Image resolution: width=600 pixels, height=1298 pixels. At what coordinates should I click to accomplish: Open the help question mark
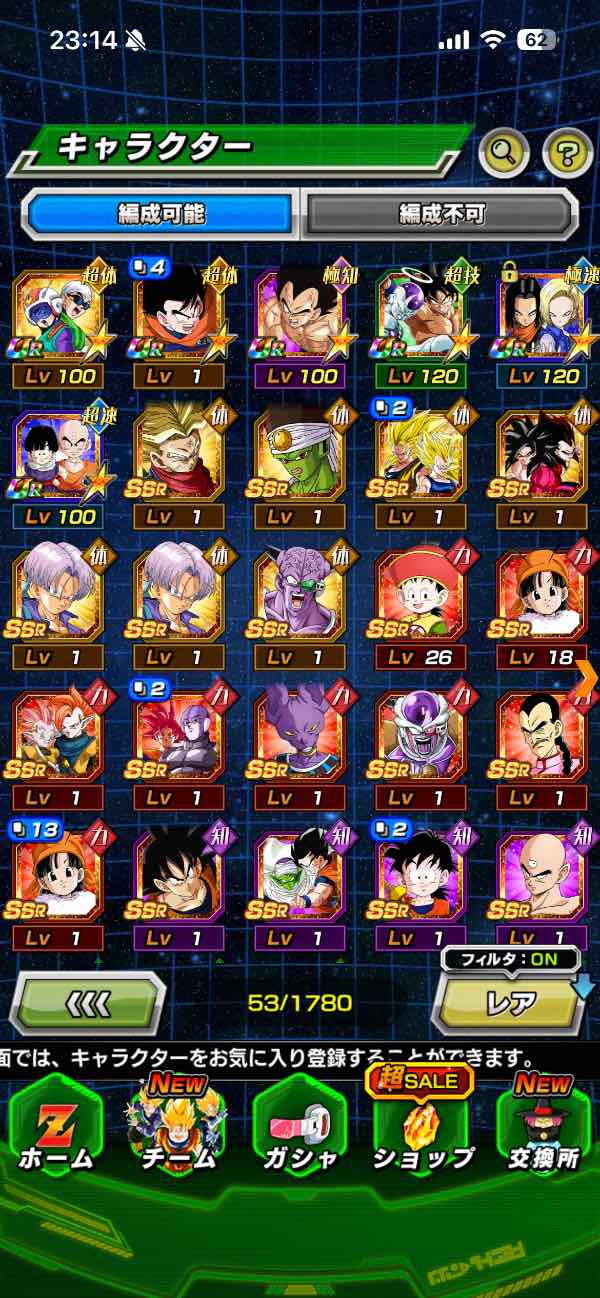(x=567, y=153)
